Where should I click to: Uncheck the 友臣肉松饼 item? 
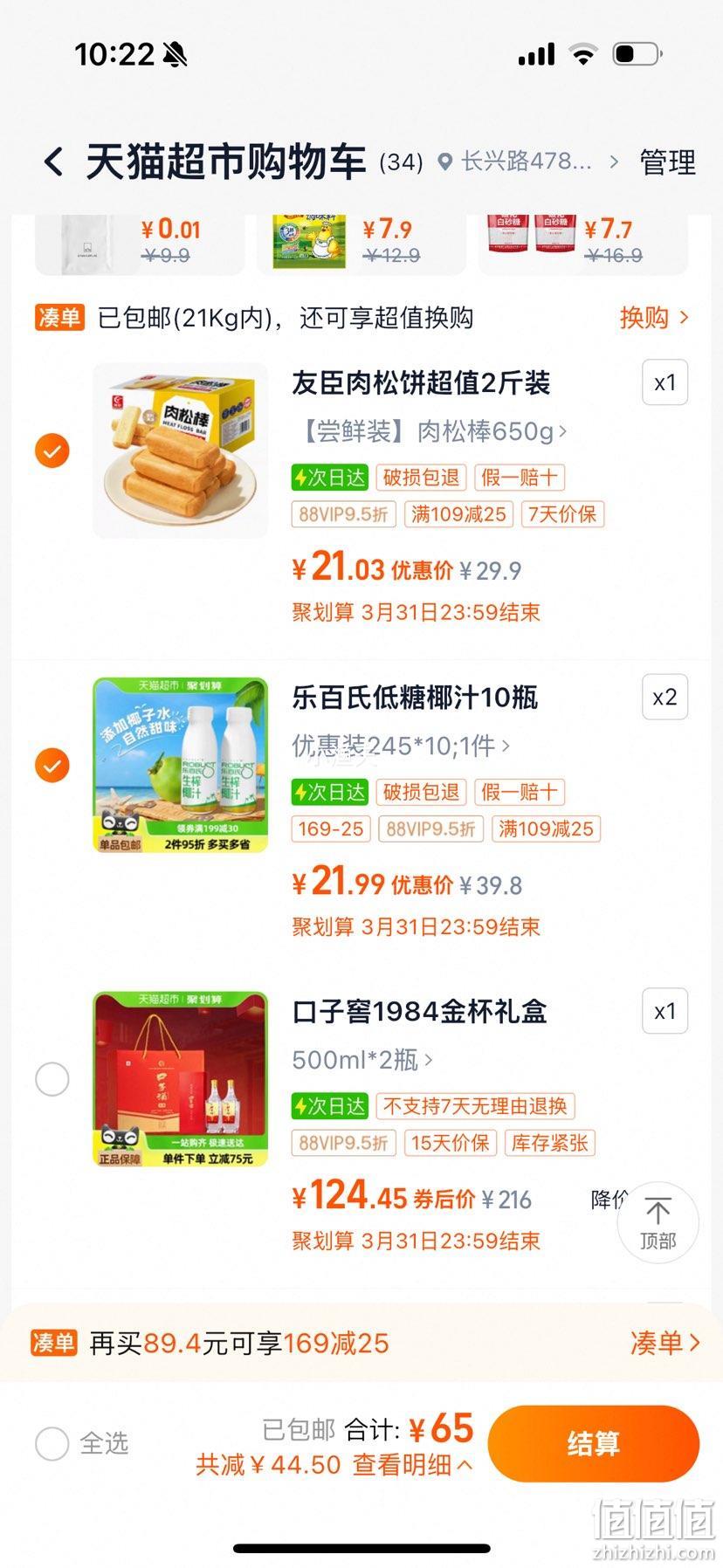[x=52, y=450]
